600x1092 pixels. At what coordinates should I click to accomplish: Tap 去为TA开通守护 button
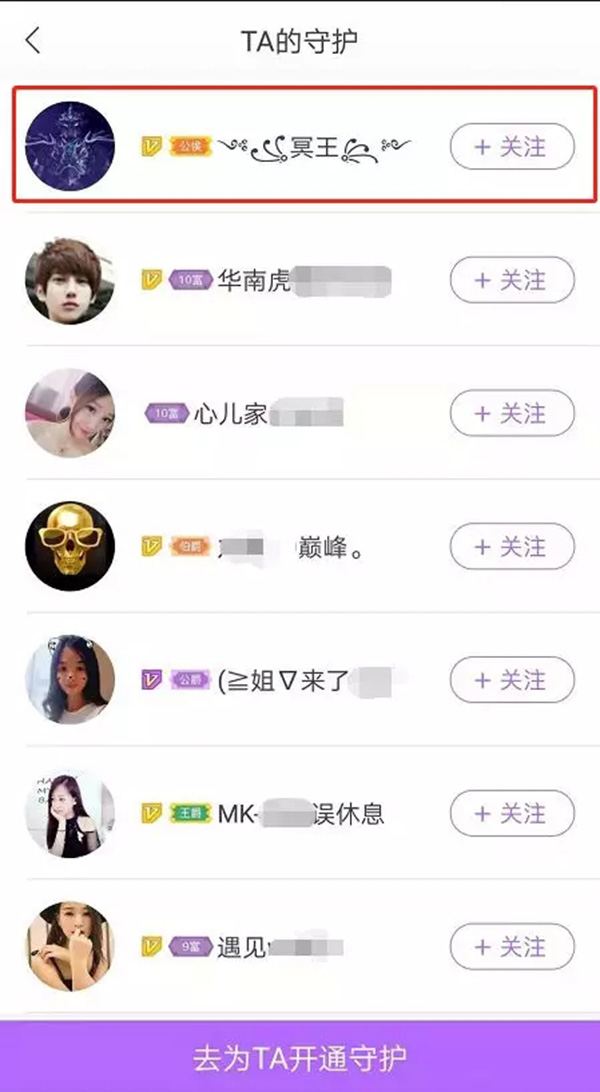(x=300, y=1056)
